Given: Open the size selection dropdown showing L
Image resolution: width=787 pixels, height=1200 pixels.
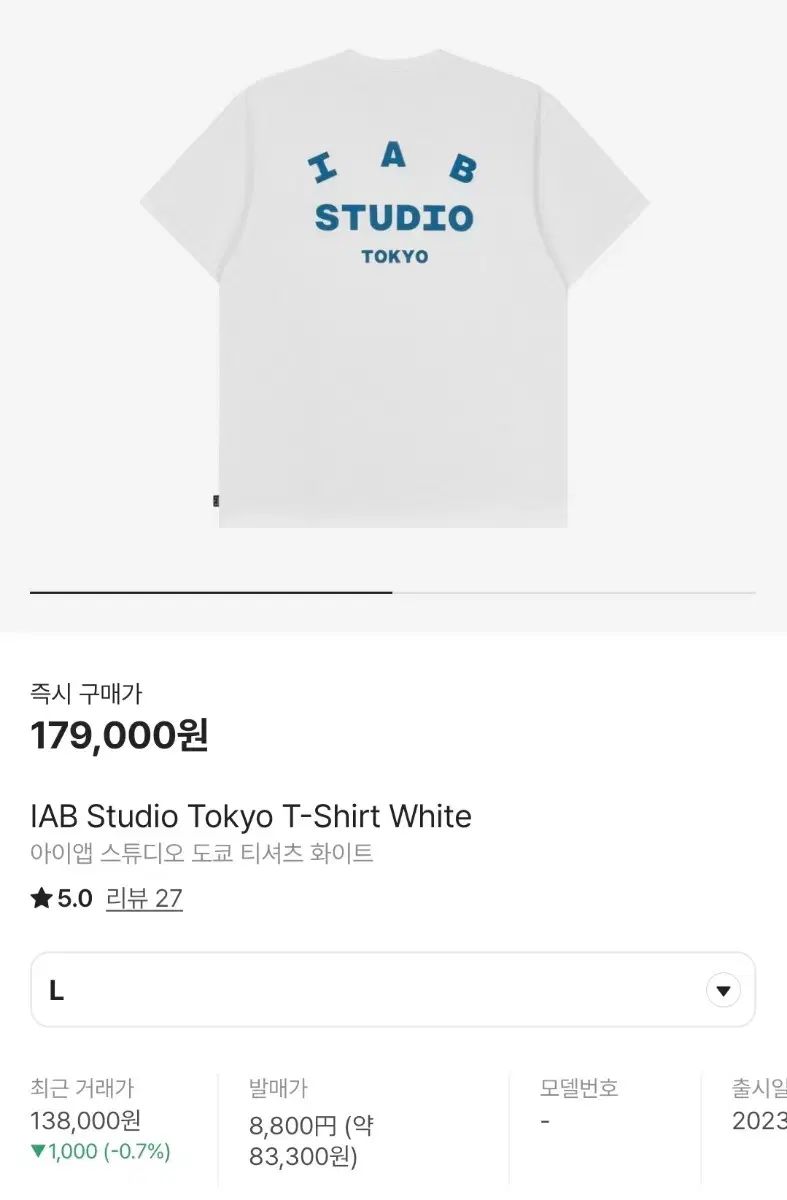Looking at the screenshot, I should (x=393, y=989).
